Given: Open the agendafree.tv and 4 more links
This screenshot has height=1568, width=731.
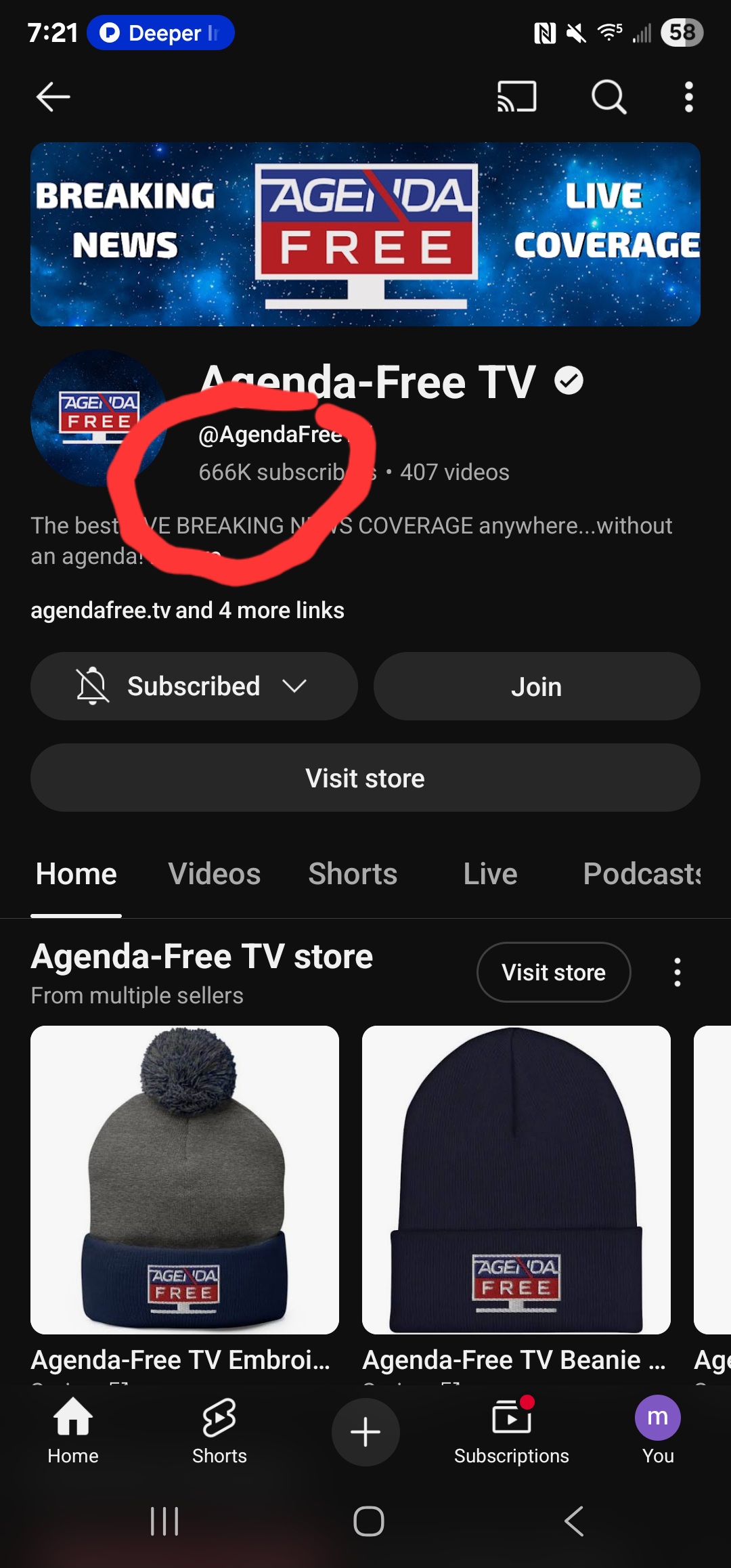Looking at the screenshot, I should (187, 610).
